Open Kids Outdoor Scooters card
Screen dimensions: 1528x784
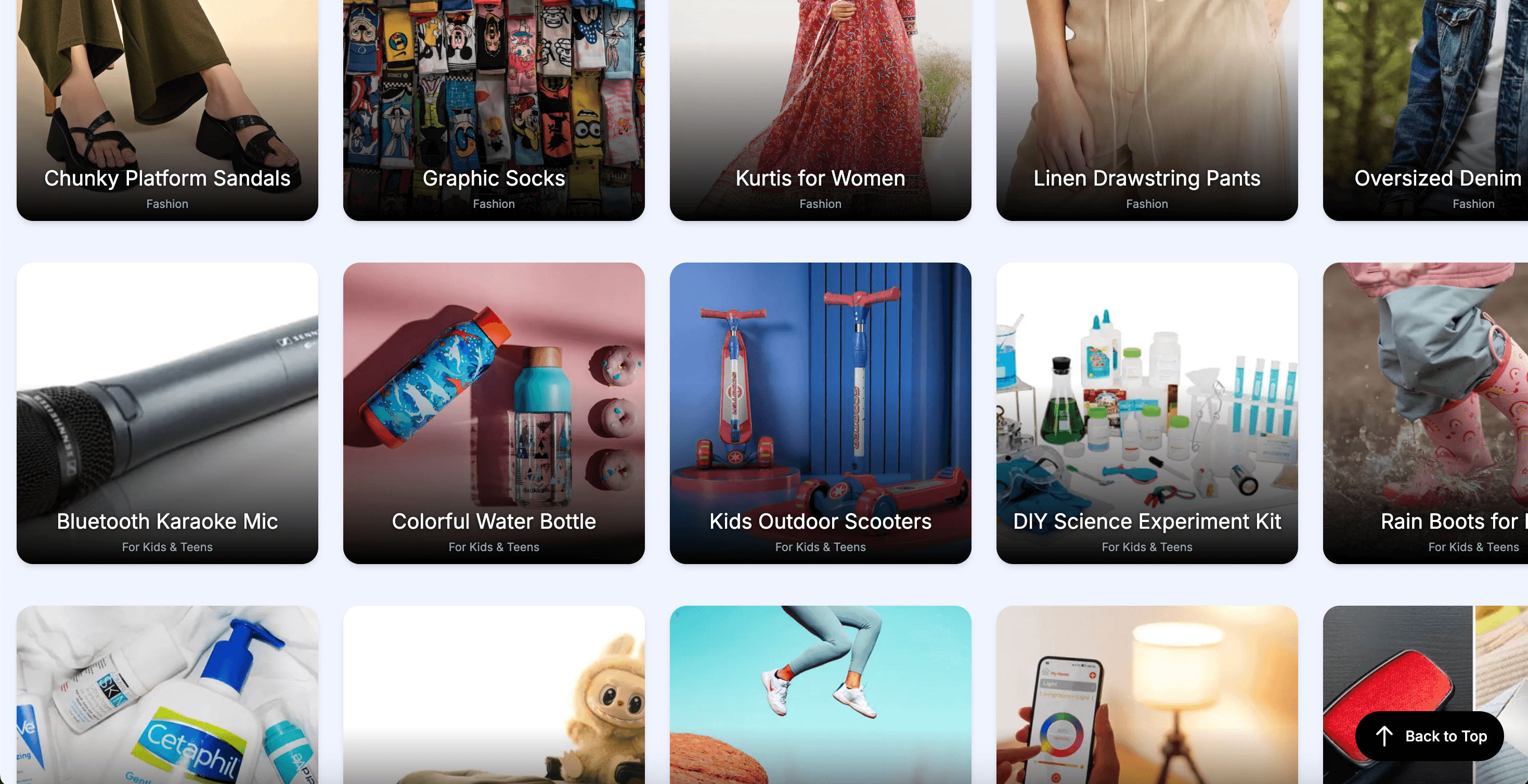pos(820,413)
